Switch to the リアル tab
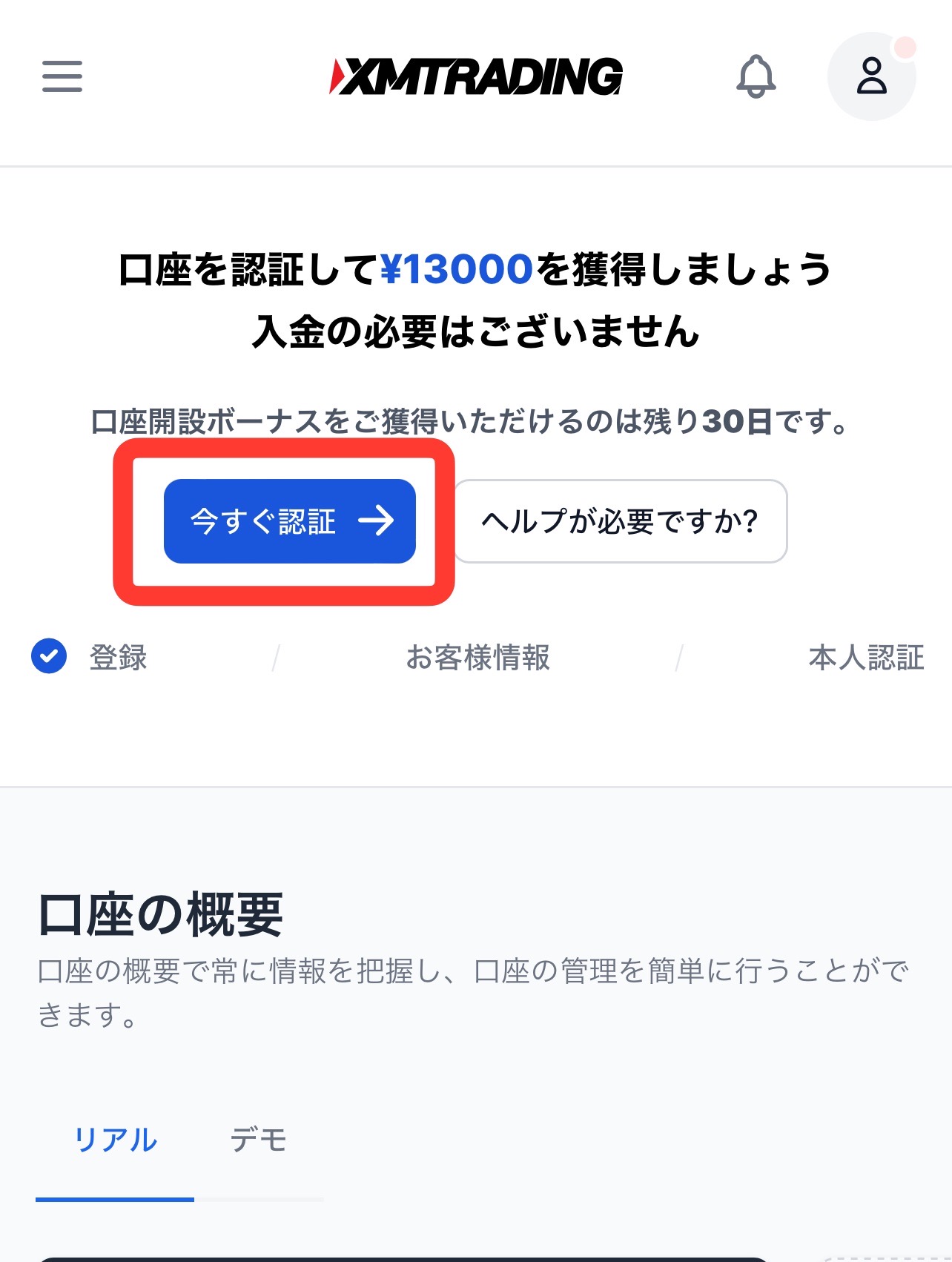 (116, 1140)
